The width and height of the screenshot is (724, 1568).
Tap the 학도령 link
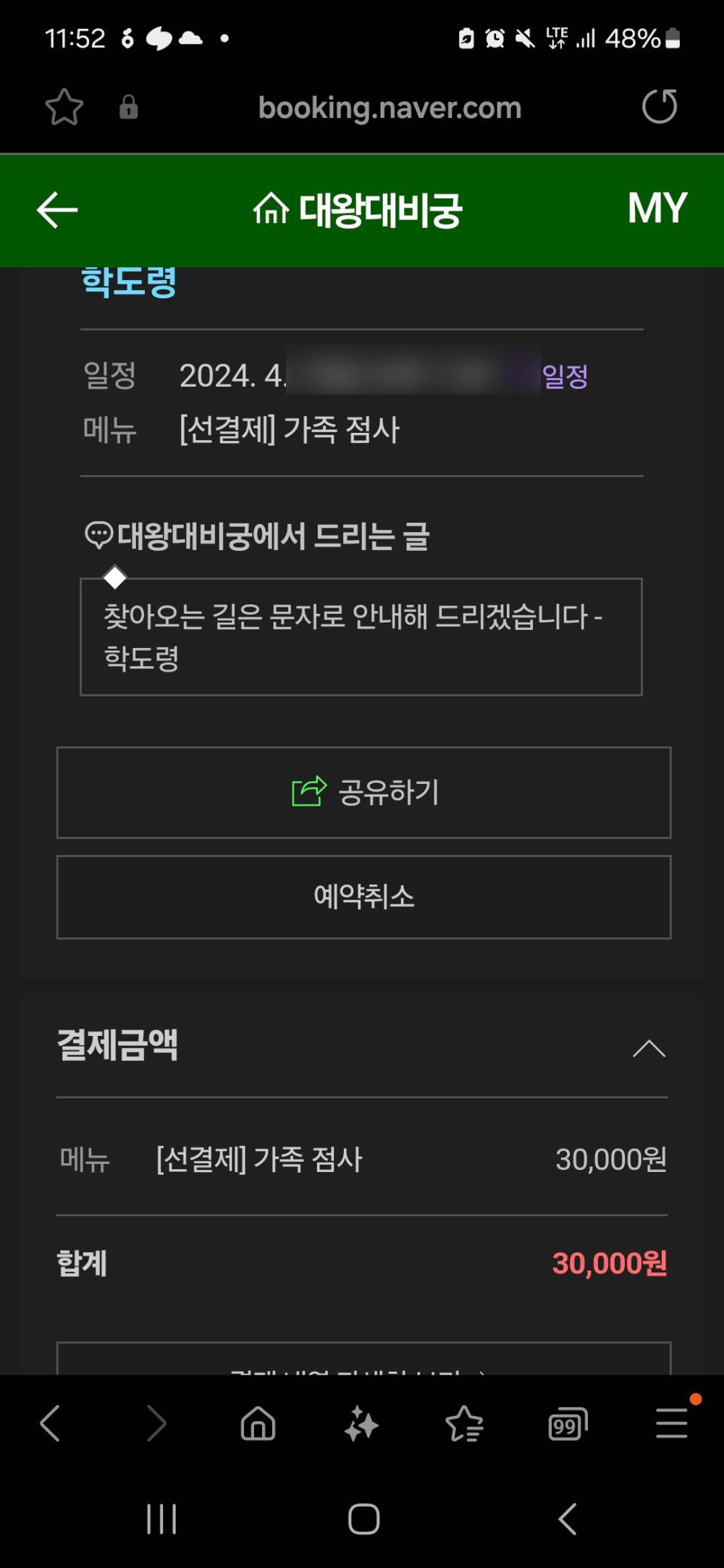pyautogui.click(x=129, y=282)
